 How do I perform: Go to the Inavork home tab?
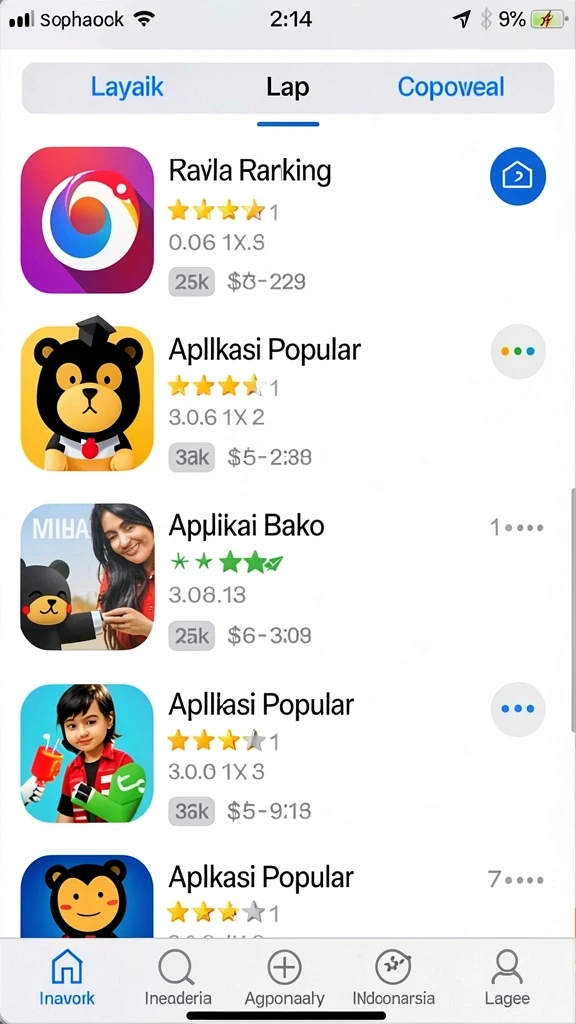point(67,978)
